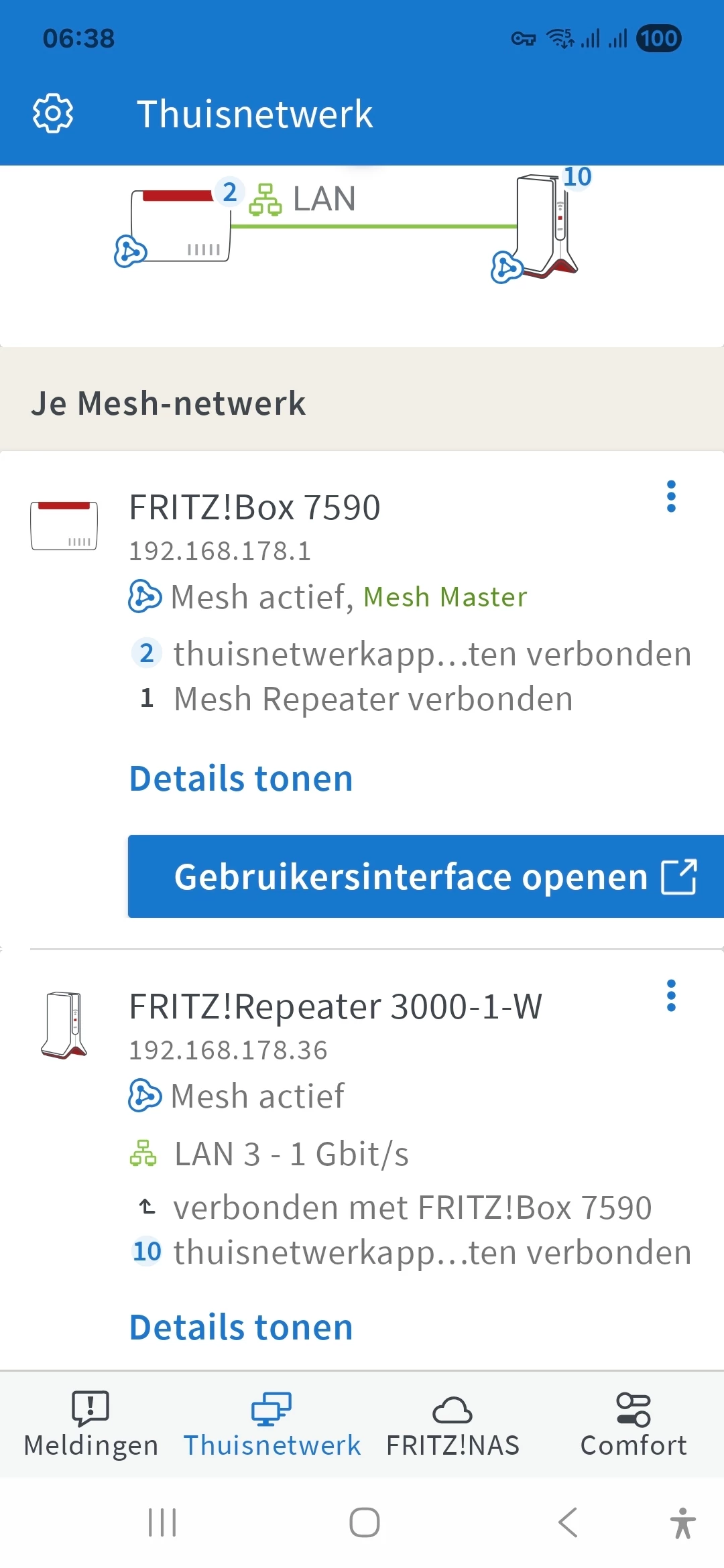Screen dimensions: 724x1568
Task: Tap Gebruikersinterface openen button
Action: (426, 876)
